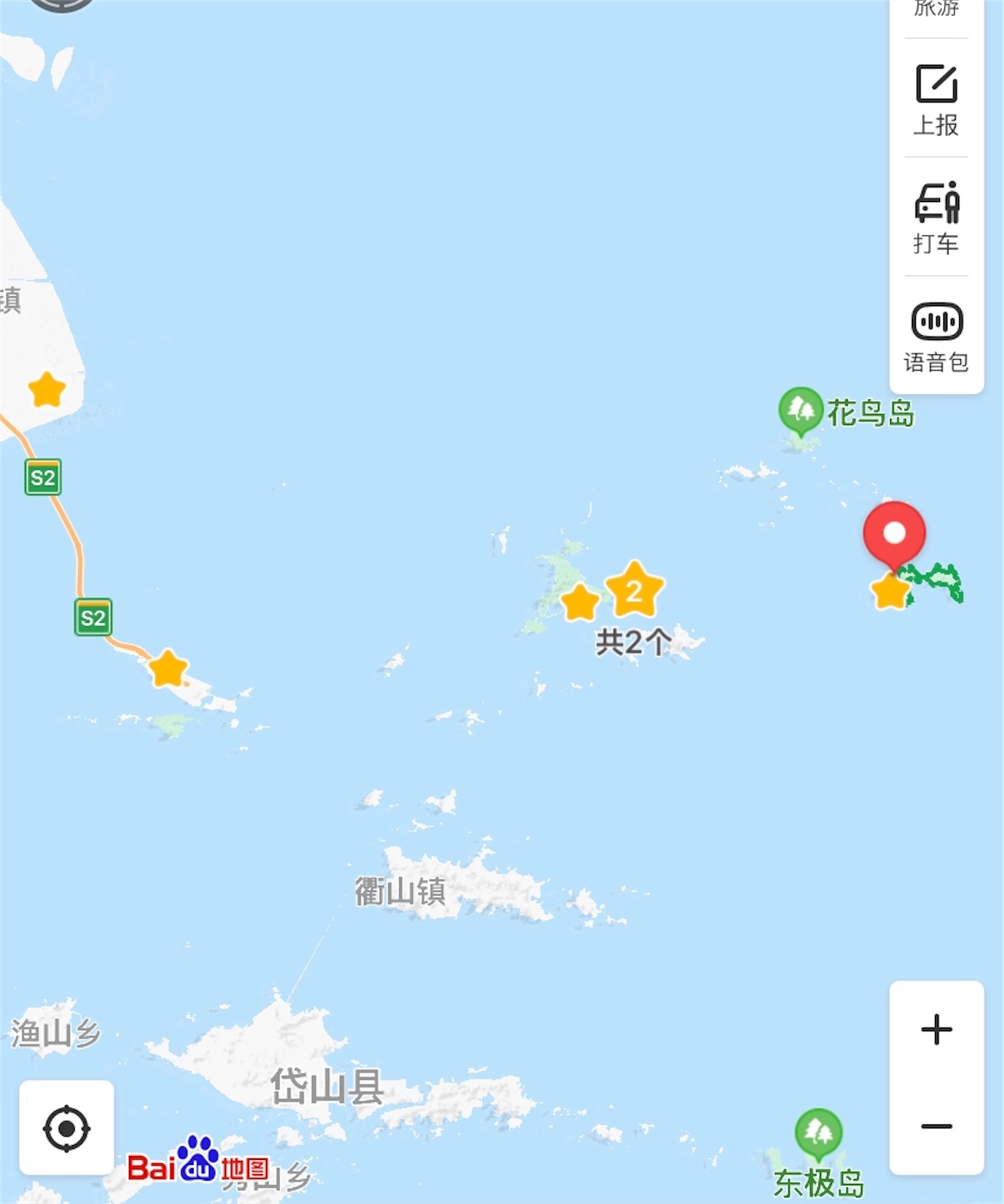1004x1204 pixels.
Task: Open the 旅游 travel layer option
Action: tap(936, 10)
